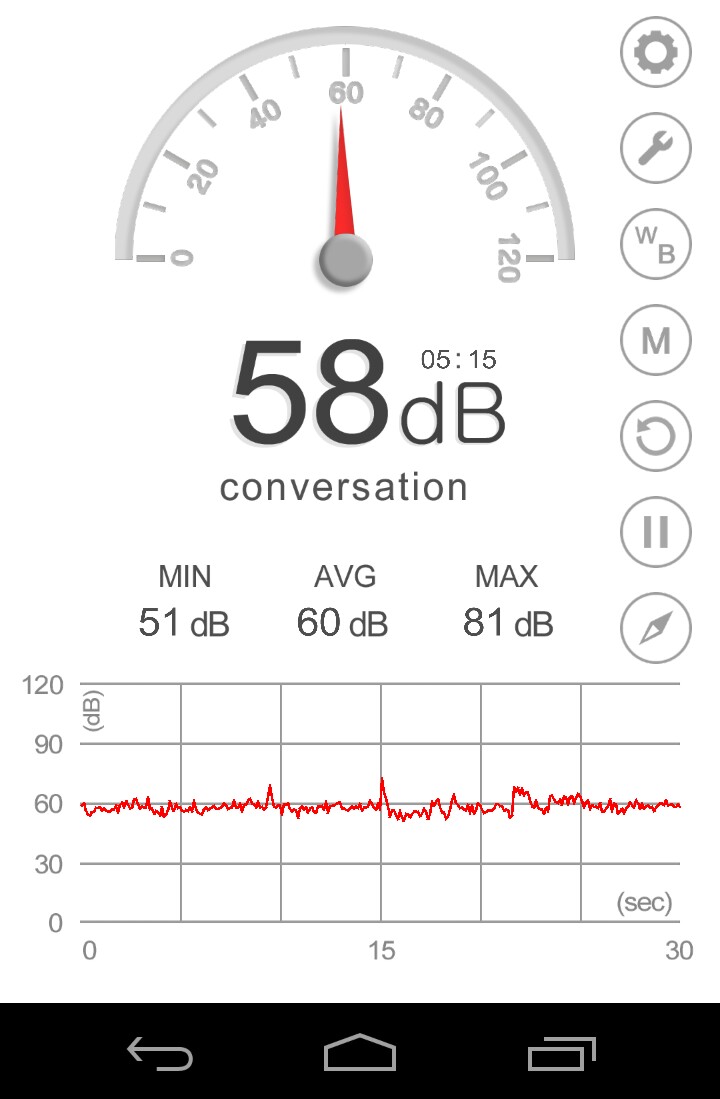
Task: Reset the sound measurement
Action: click(656, 436)
